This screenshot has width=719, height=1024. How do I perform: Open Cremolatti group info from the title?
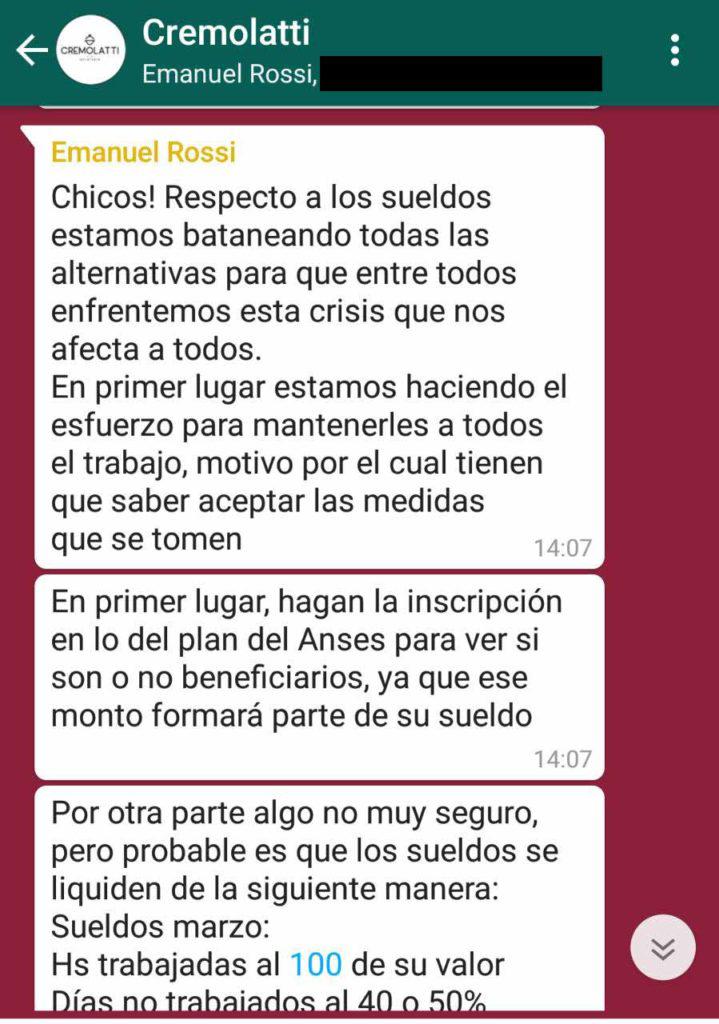(x=226, y=33)
